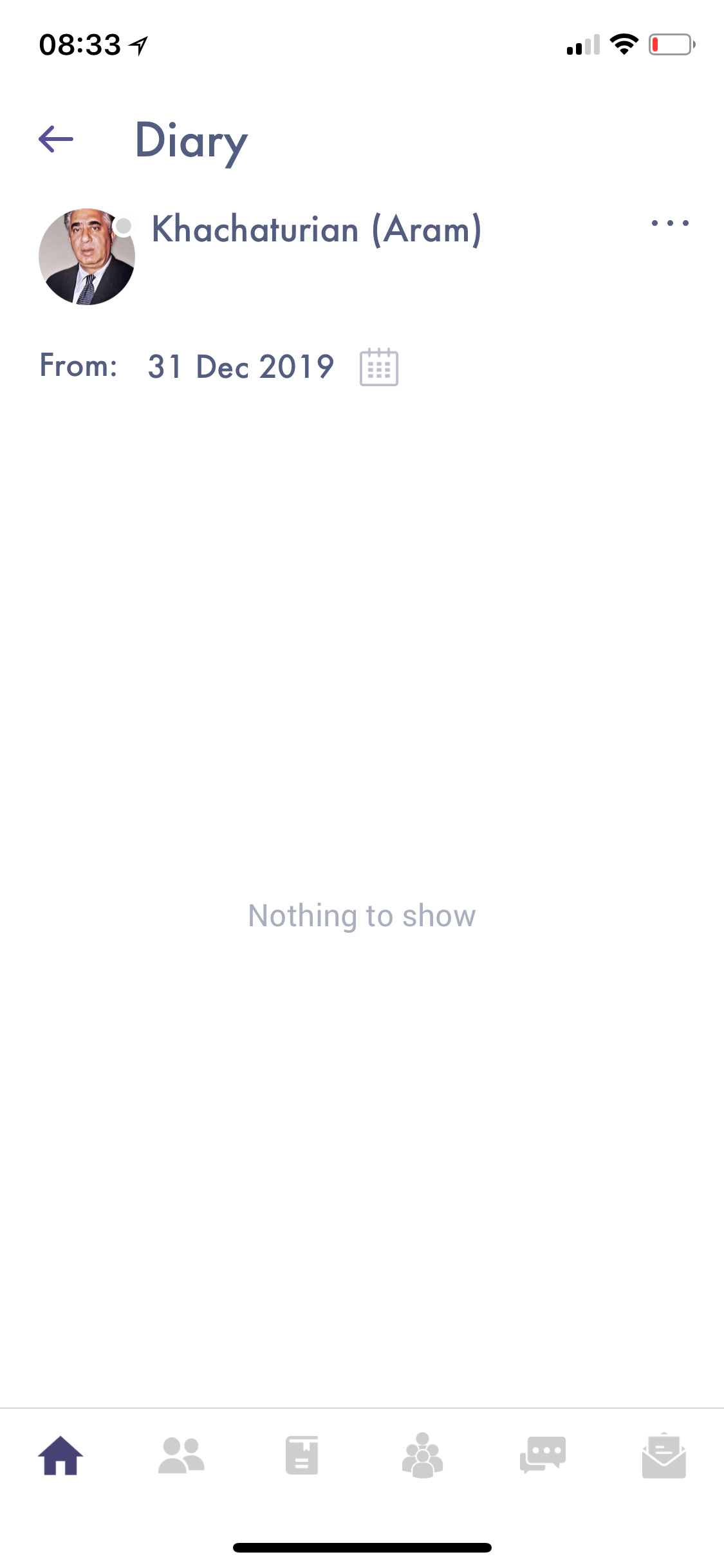This screenshot has height=1568, width=724.
Task: Switch to the contacts people tab
Action: (x=181, y=1456)
